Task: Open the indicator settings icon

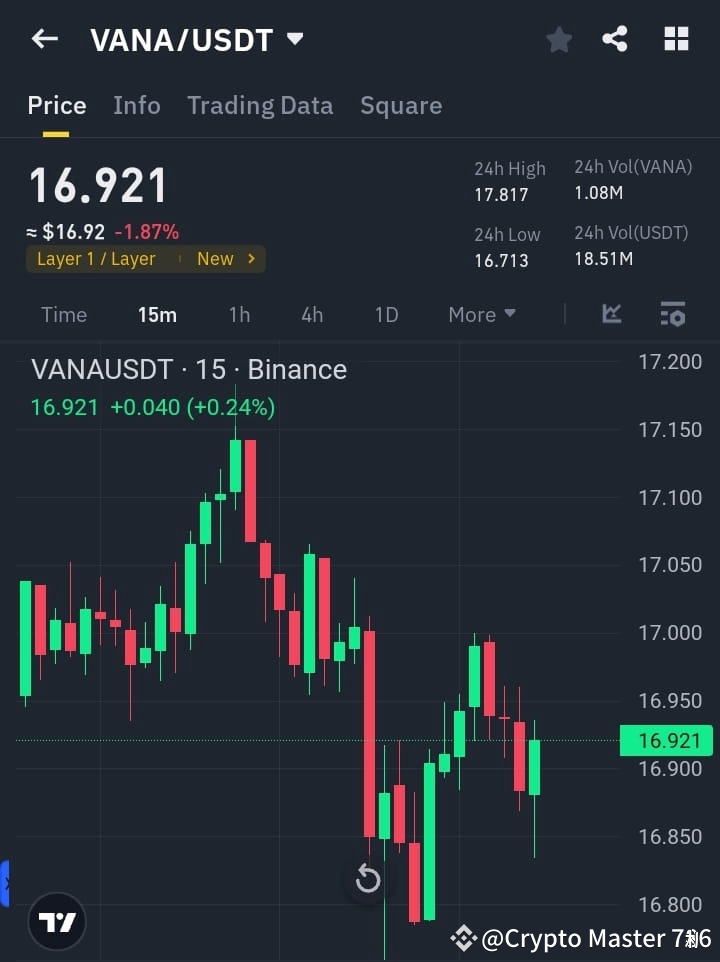Action: click(x=672, y=314)
